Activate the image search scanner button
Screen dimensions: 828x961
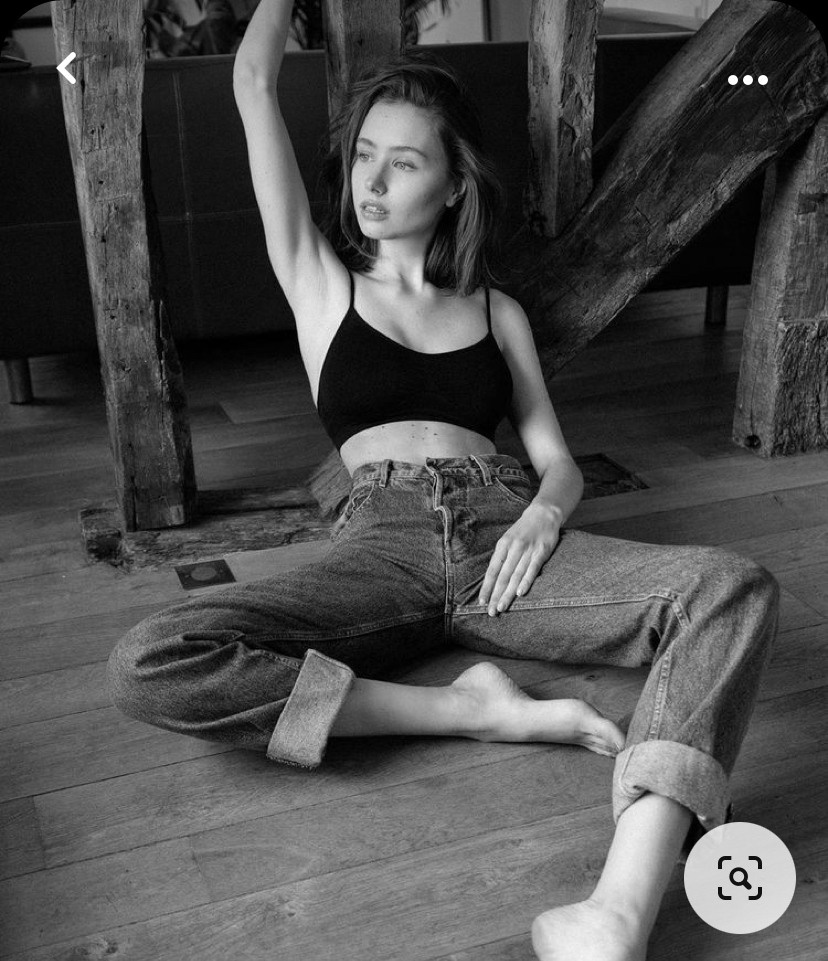point(739,877)
